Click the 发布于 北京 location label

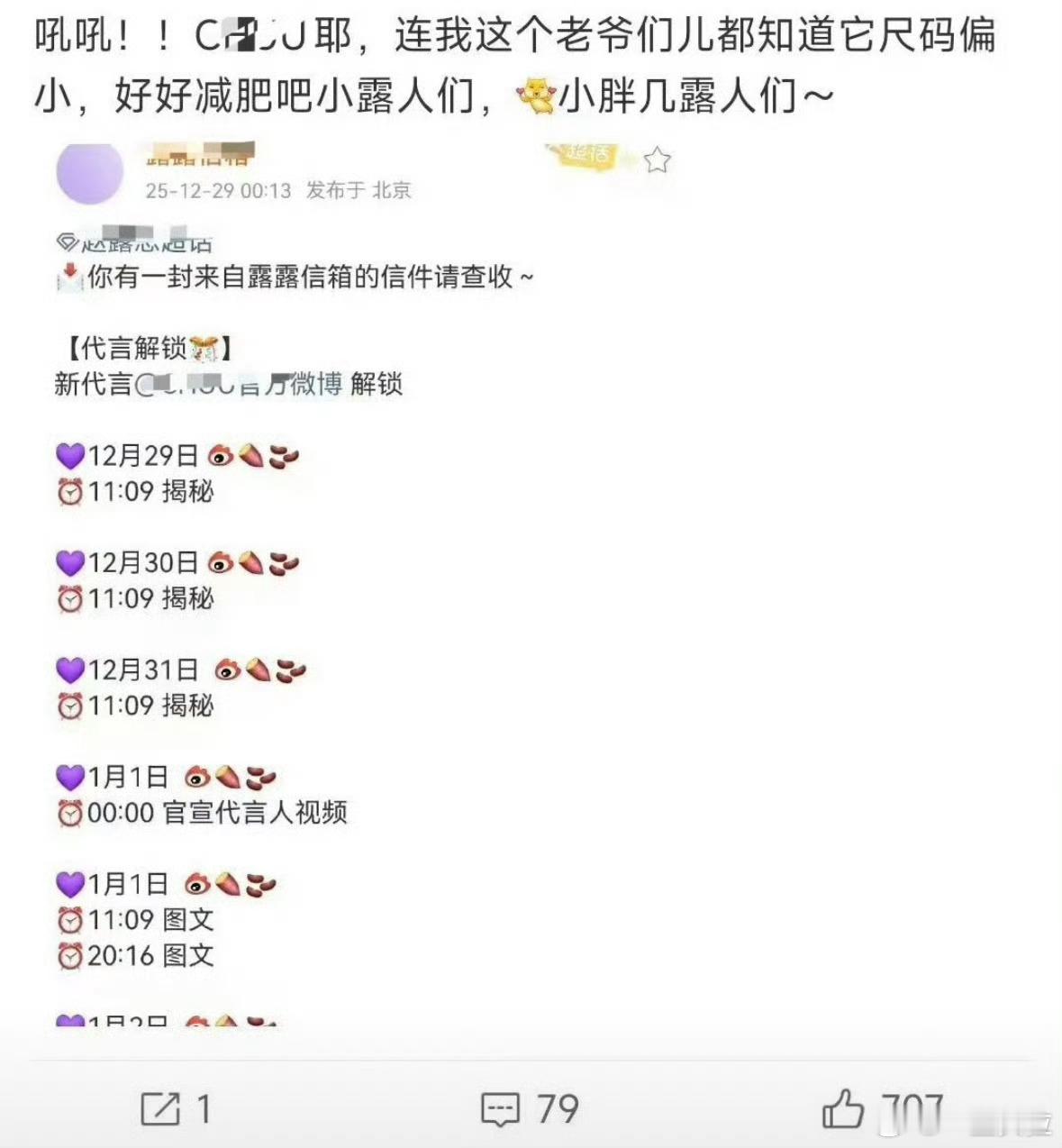357,190
